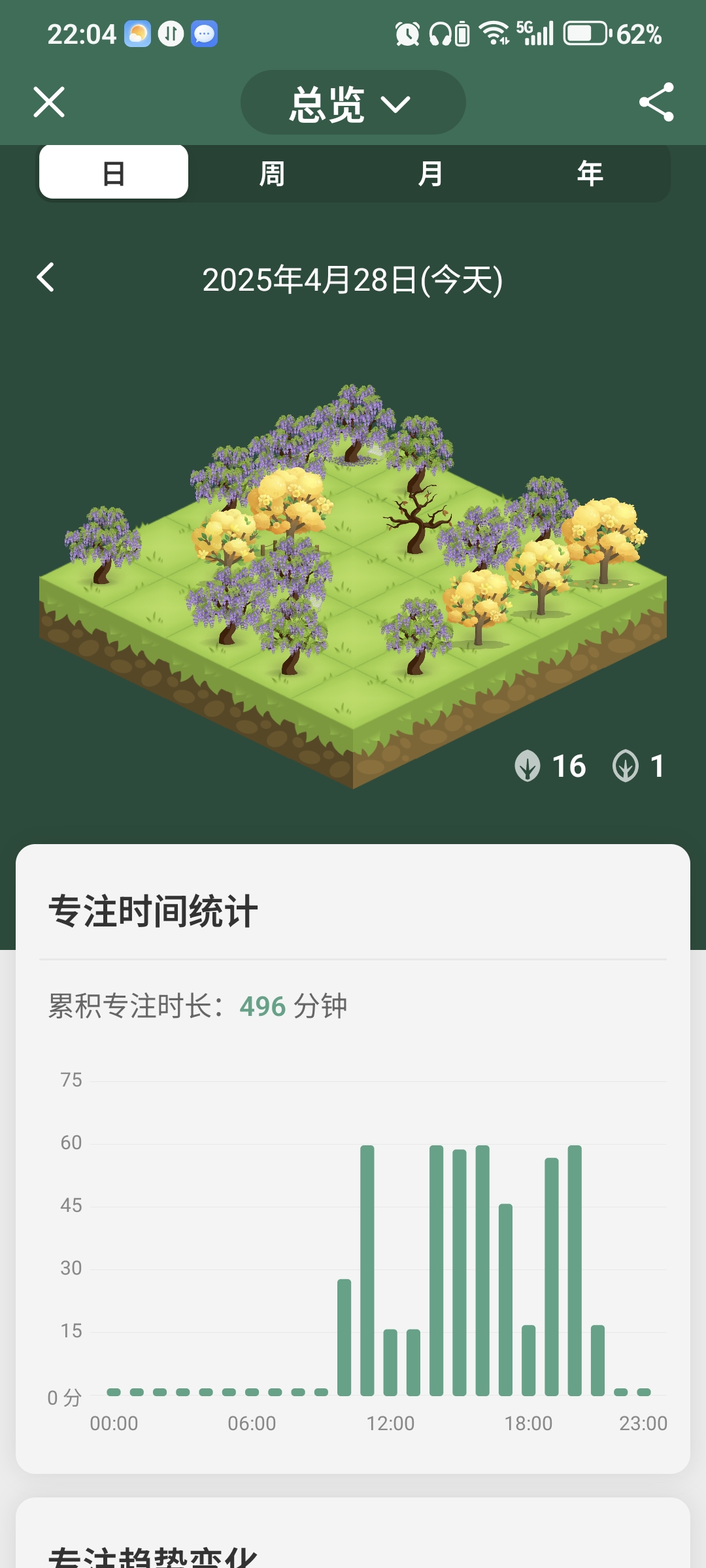The height and width of the screenshot is (1568, 706).
Task: Switch to the 周 (week) tab
Action: (272, 174)
